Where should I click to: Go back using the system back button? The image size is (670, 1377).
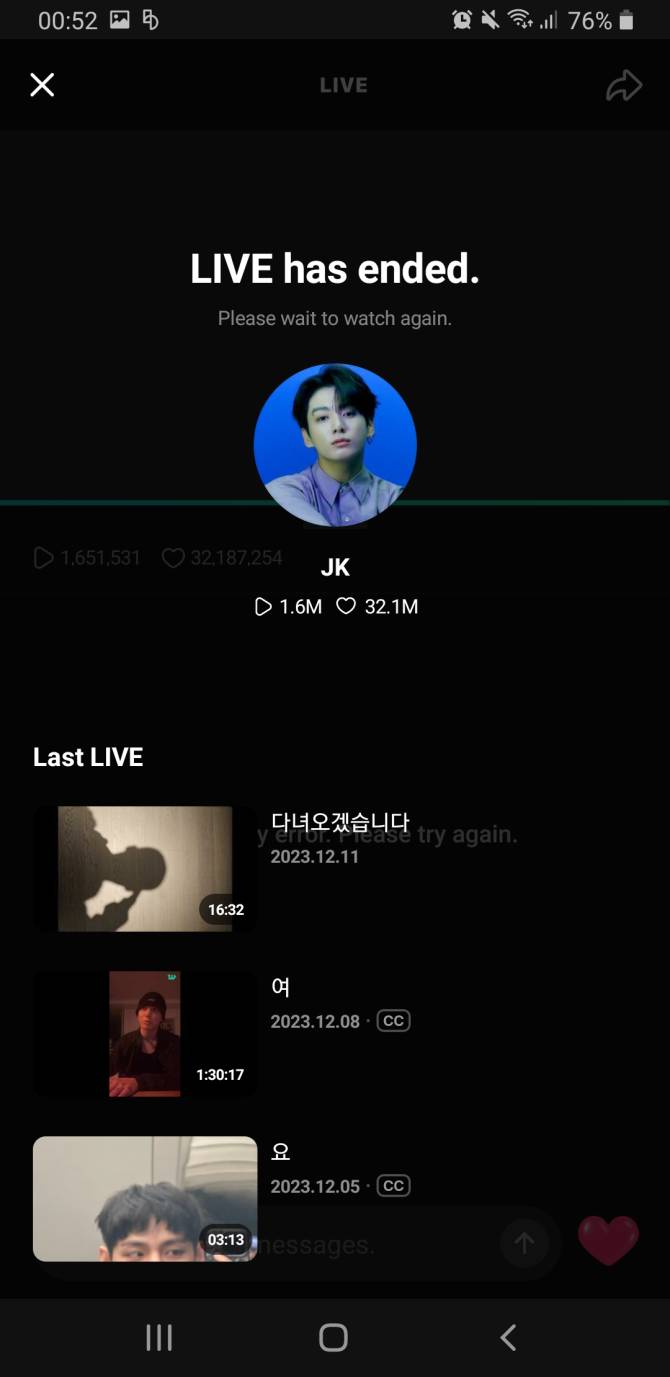coord(508,1337)
